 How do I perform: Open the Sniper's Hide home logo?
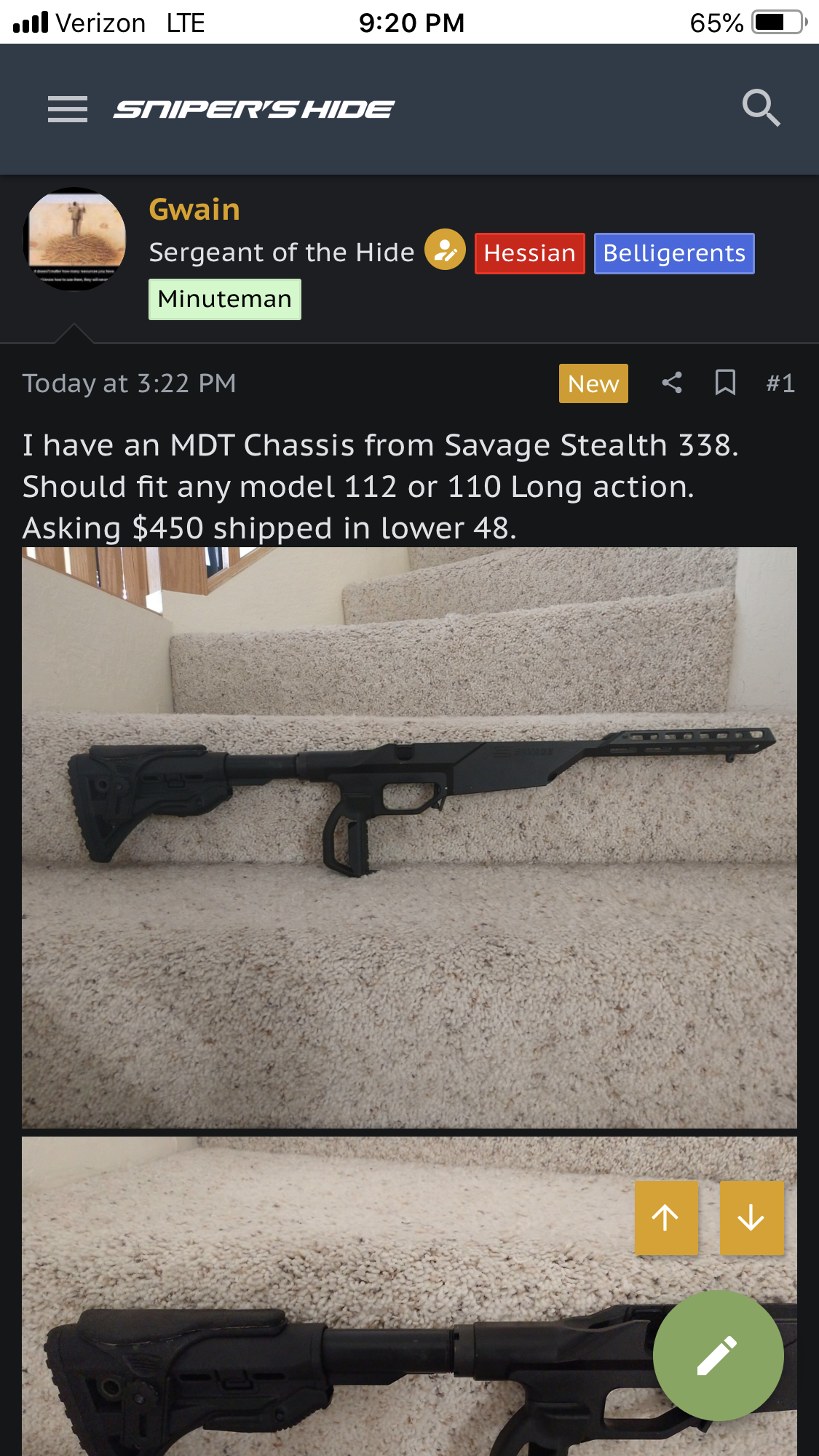[253, 109]
